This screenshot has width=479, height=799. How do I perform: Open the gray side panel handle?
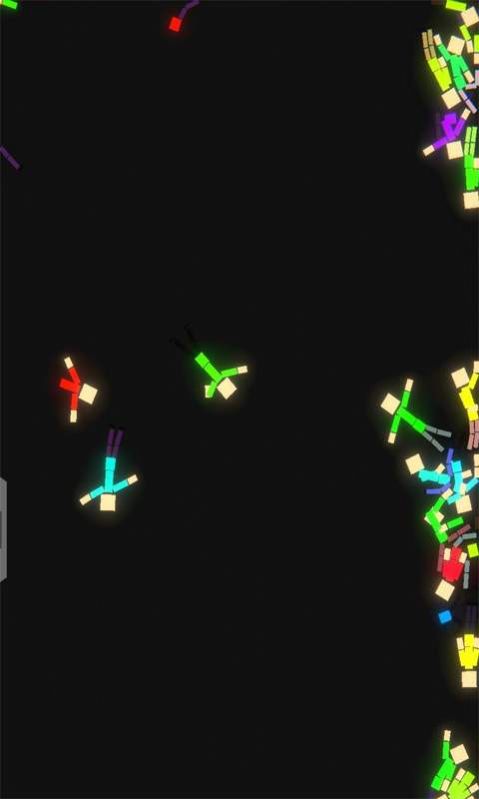[x=3, y=529]
